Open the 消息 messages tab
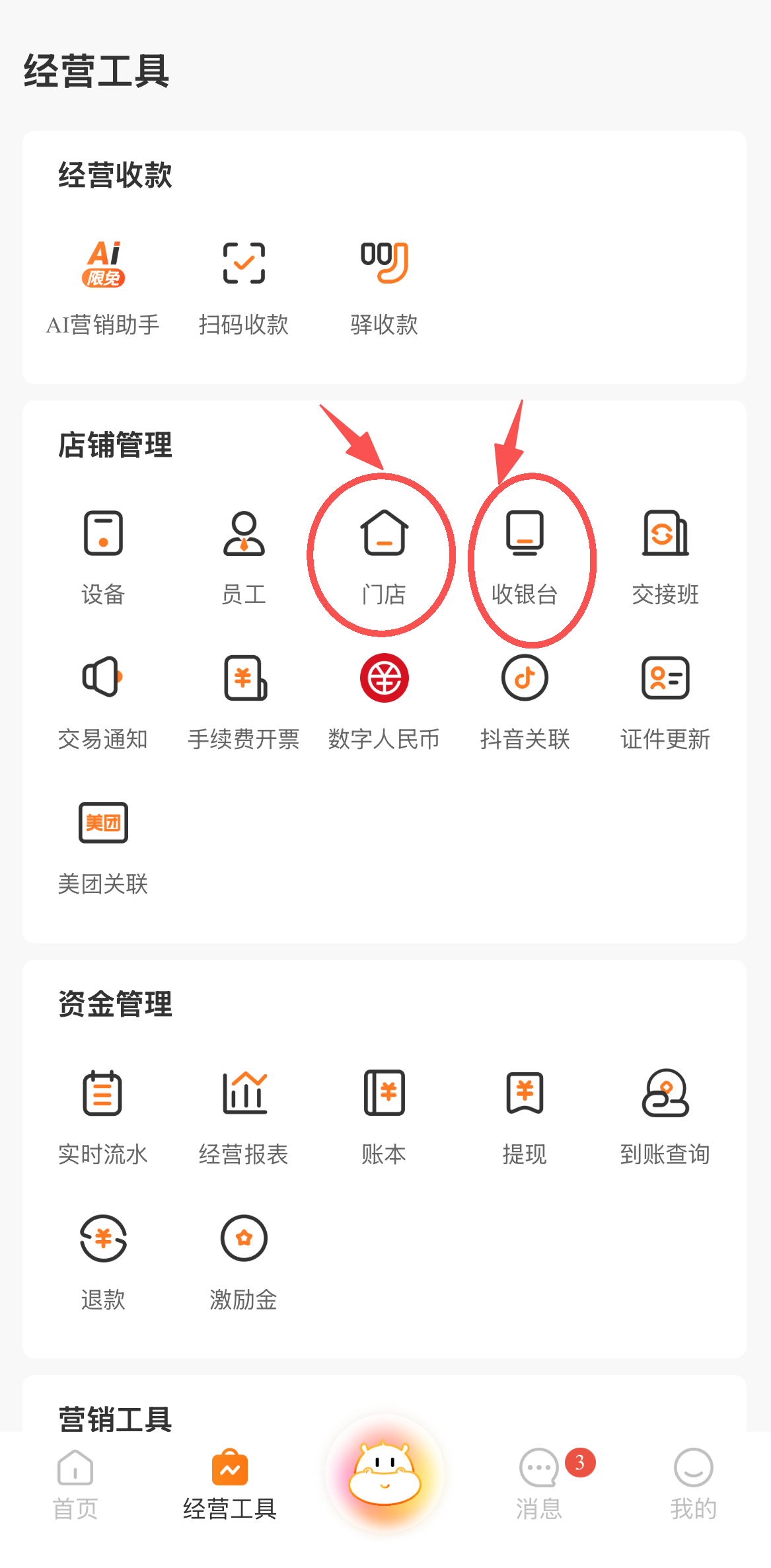Viewport: 771px width, 1568px height. click(539, 1484)
